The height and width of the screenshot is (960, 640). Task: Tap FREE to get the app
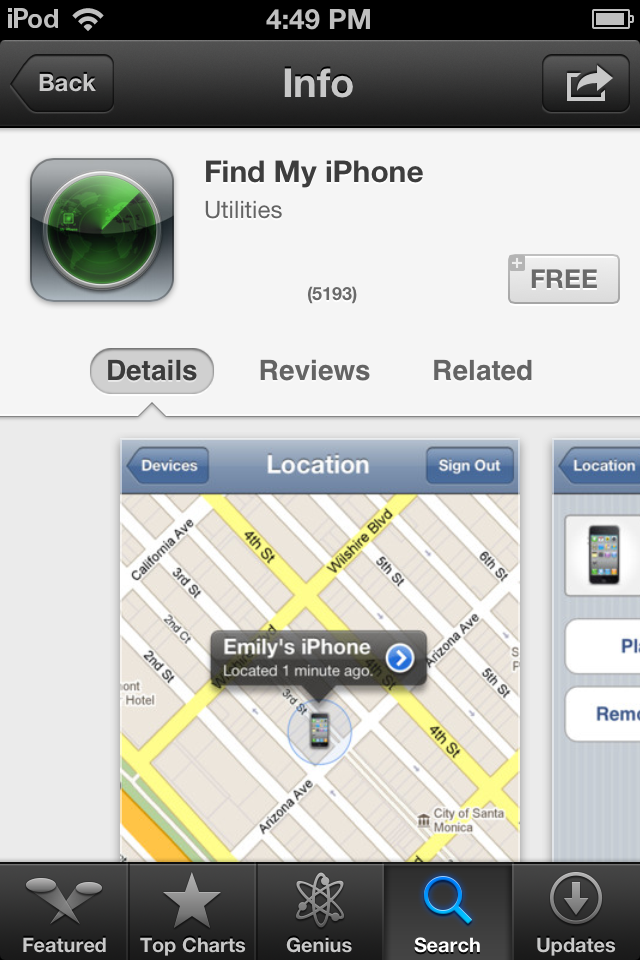[563, 279]
